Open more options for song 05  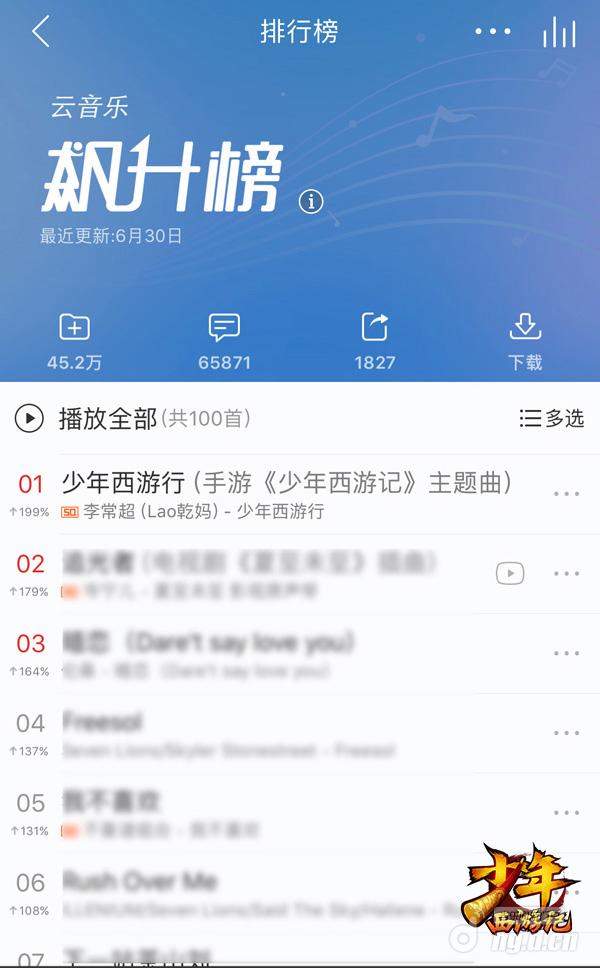point(566,813)
